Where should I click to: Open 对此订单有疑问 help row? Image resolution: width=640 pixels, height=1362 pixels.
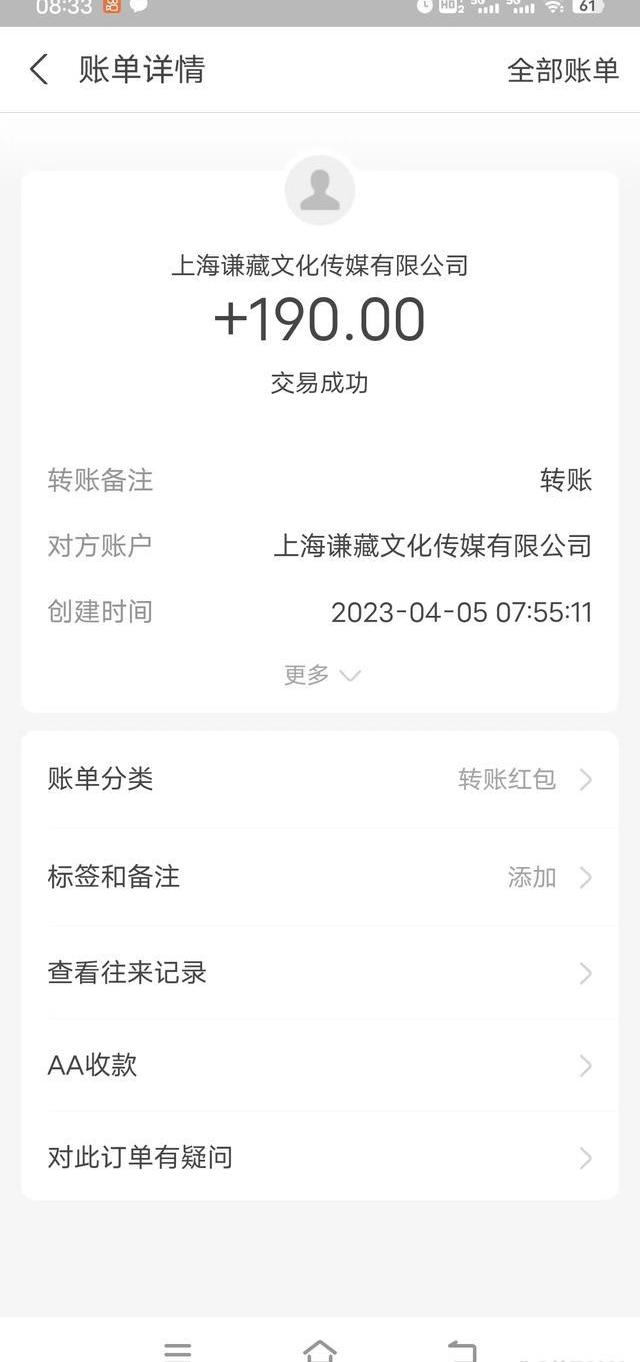320,1158
